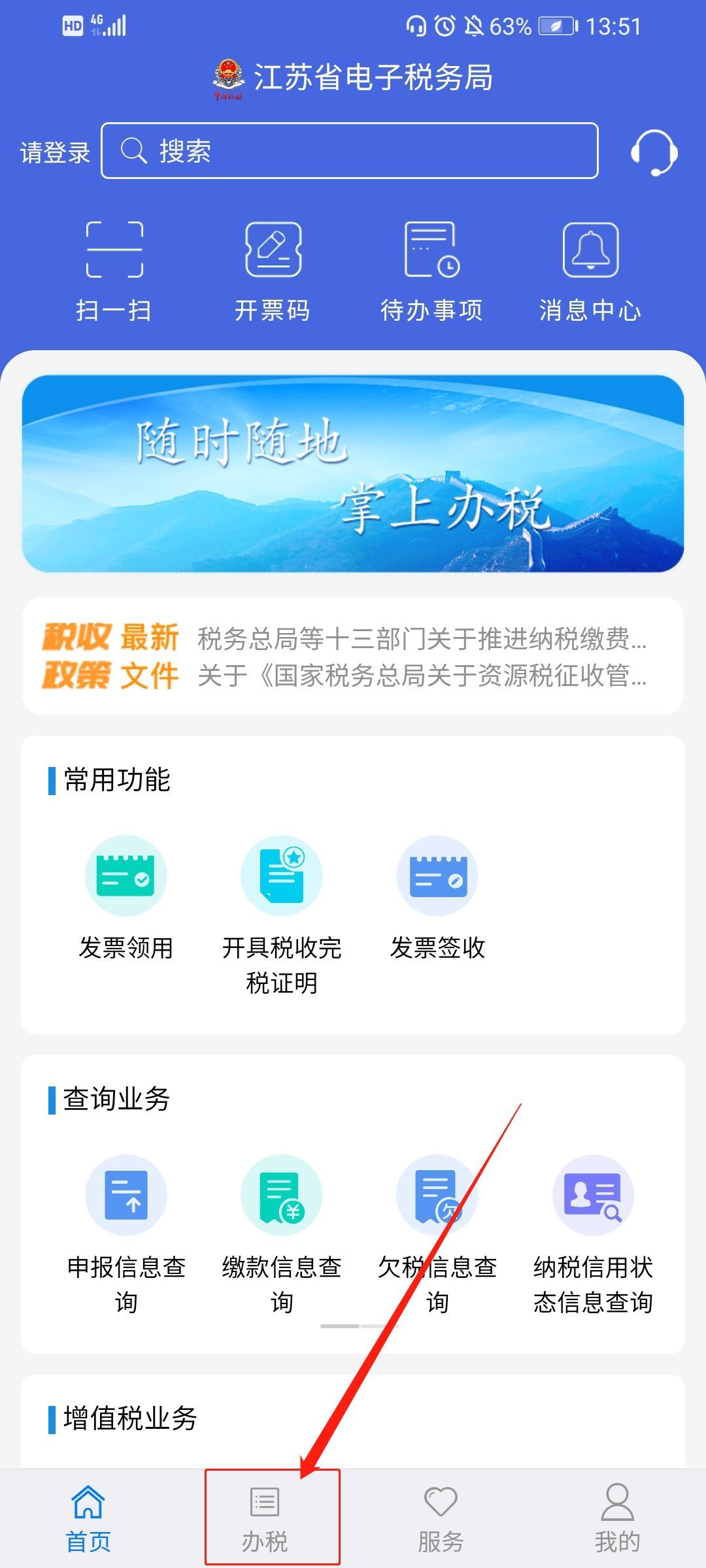Open 缴款信息查询
706x1568 pixels.
click(282, 1232)
